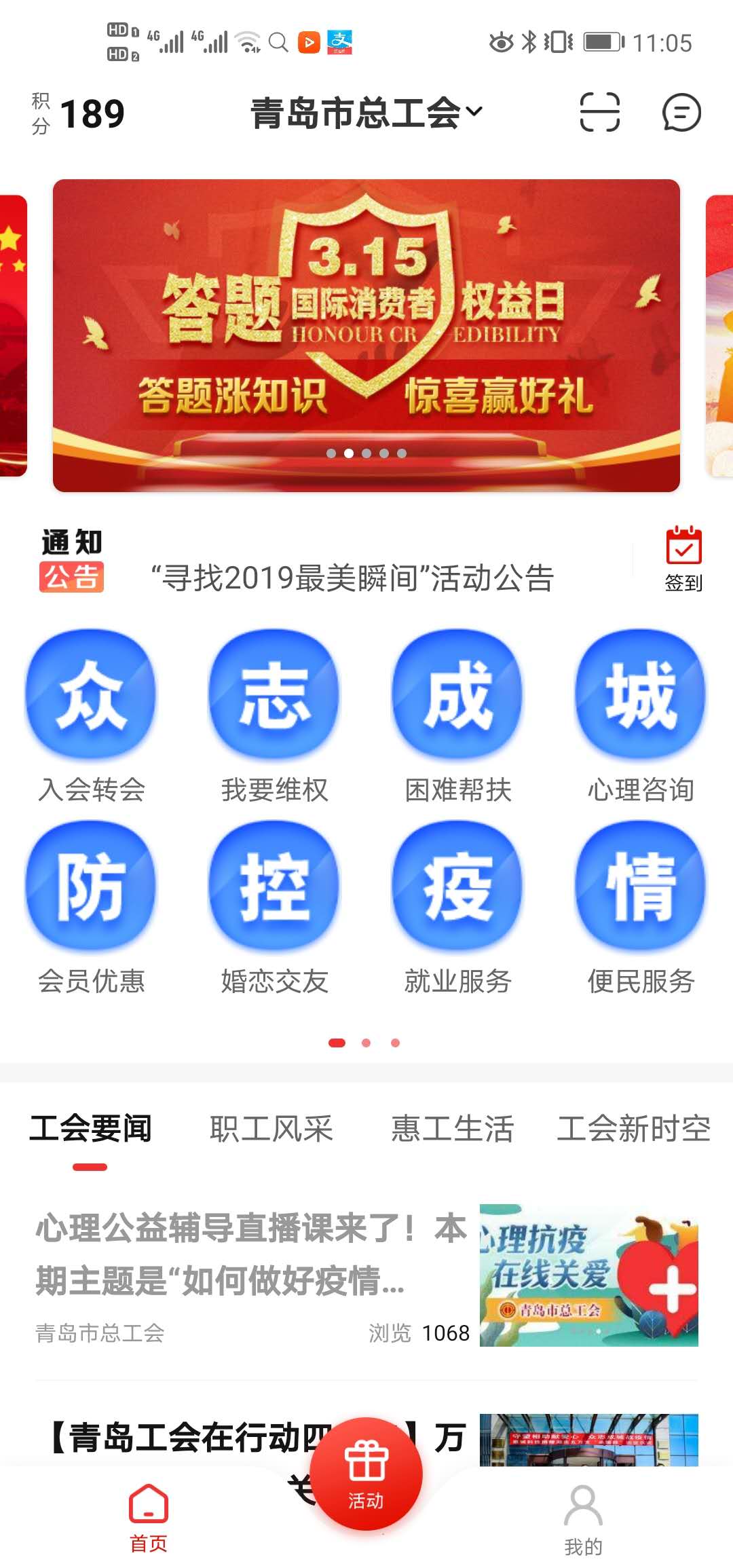Viewport: 733px width, 1568px height.
Task: Switch to the 职工风采 tab
Action: click(271, 1129)
